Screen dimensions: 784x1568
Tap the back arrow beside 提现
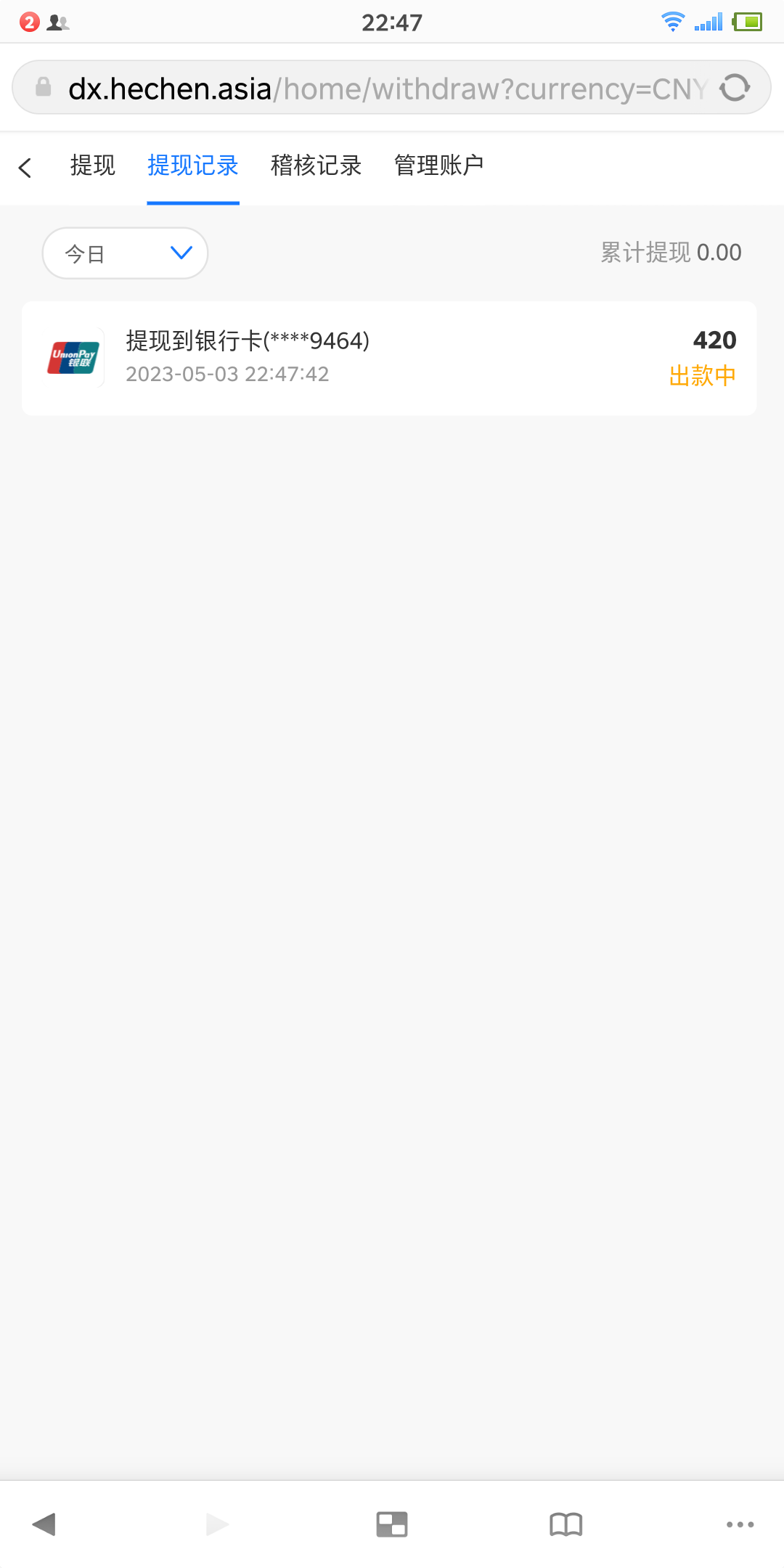tap(25, 168)
